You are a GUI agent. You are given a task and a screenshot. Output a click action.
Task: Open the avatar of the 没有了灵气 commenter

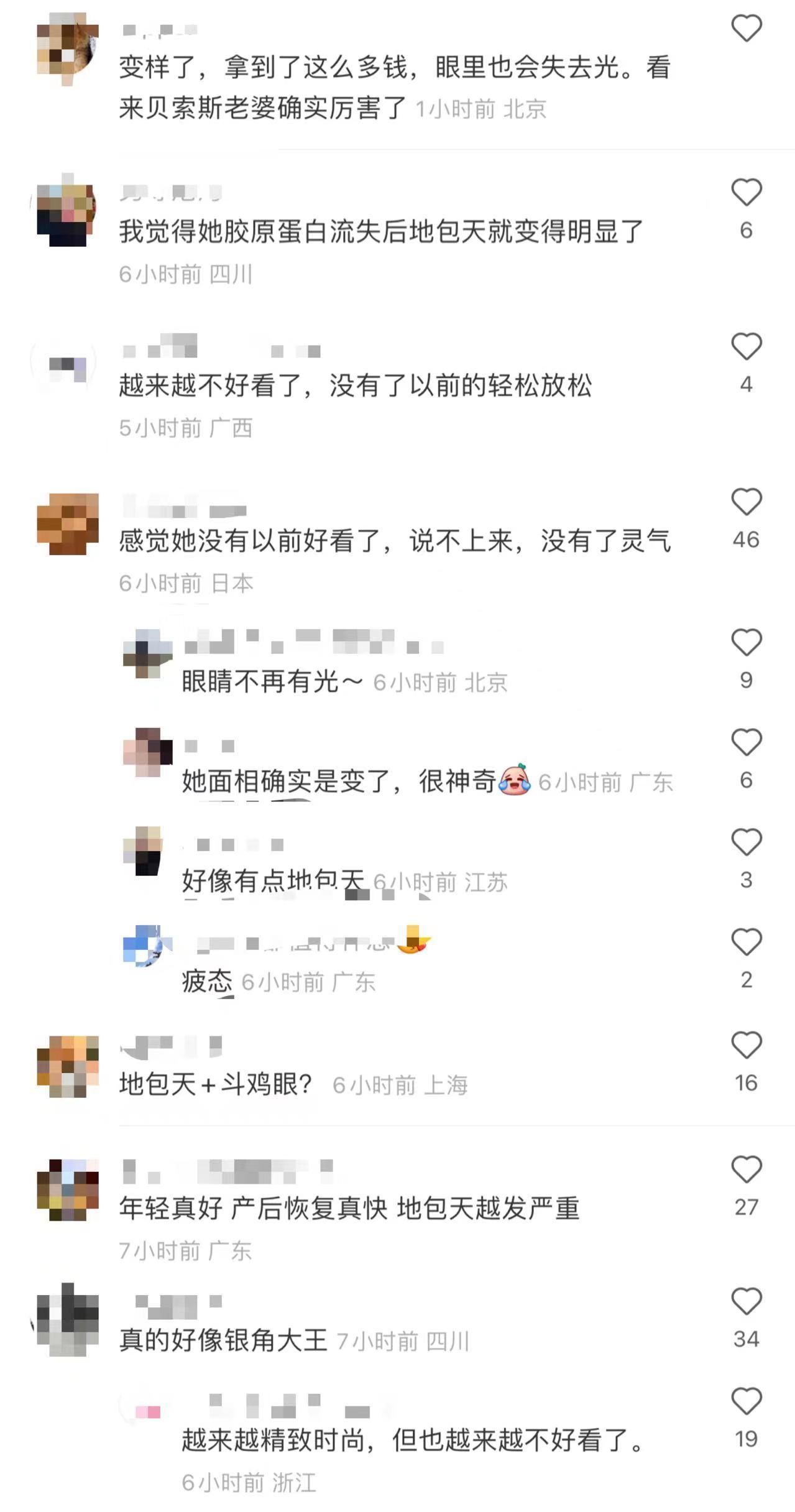click(x=68, y=523)
